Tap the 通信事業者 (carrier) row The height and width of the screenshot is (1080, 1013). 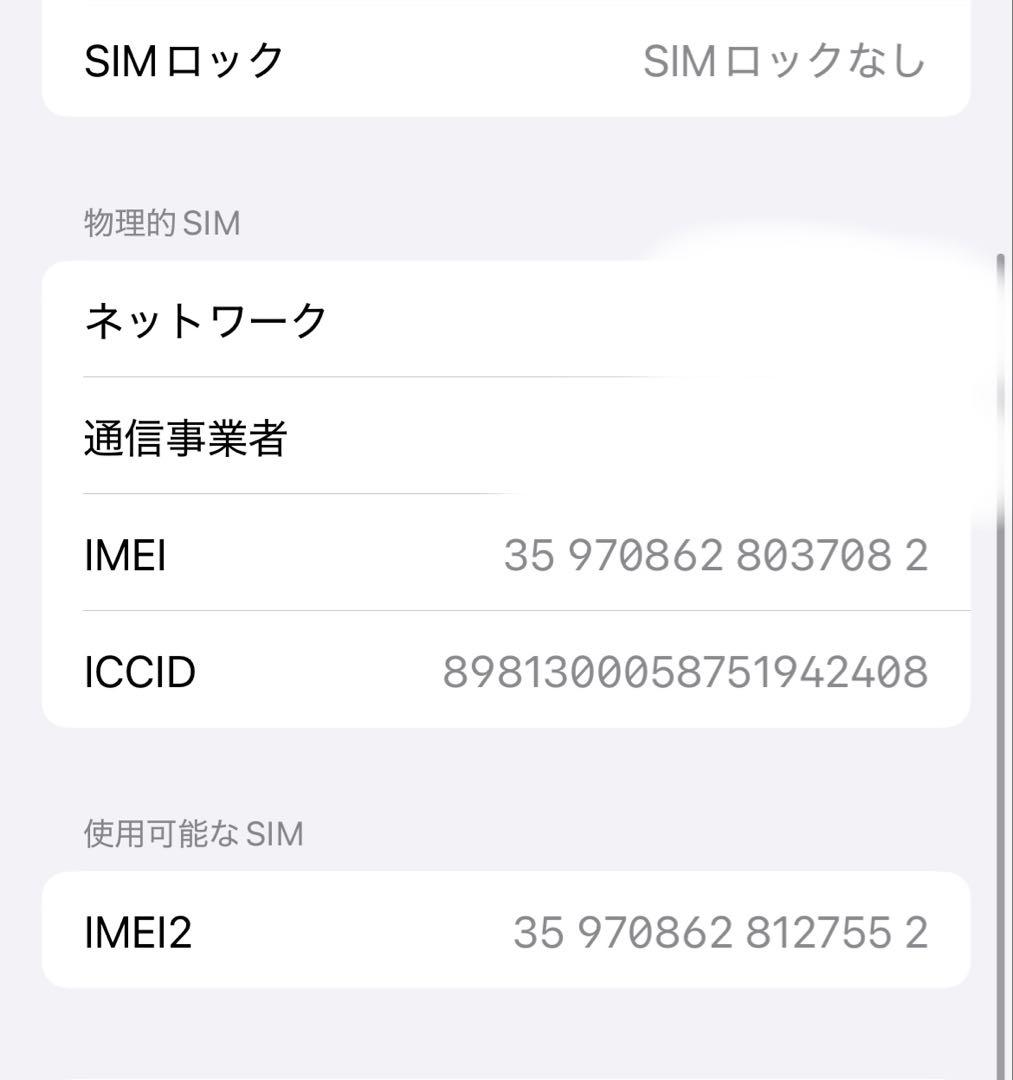[185, 438]
